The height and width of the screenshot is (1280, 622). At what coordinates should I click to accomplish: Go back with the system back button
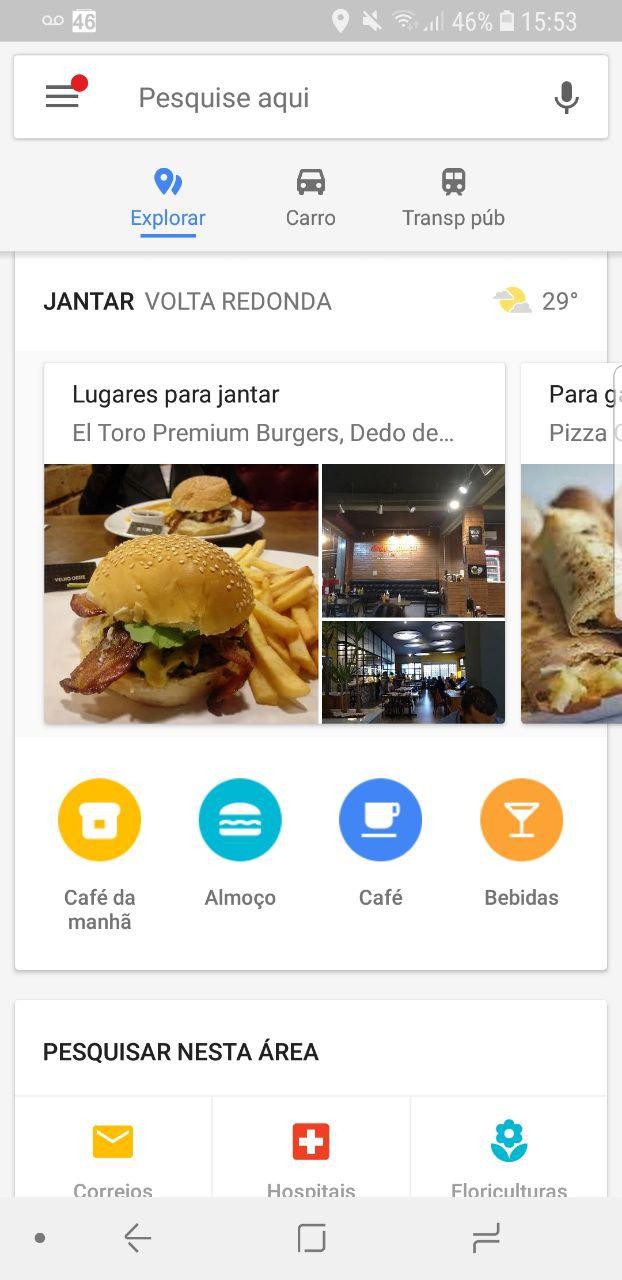[x=138, y=1238]
